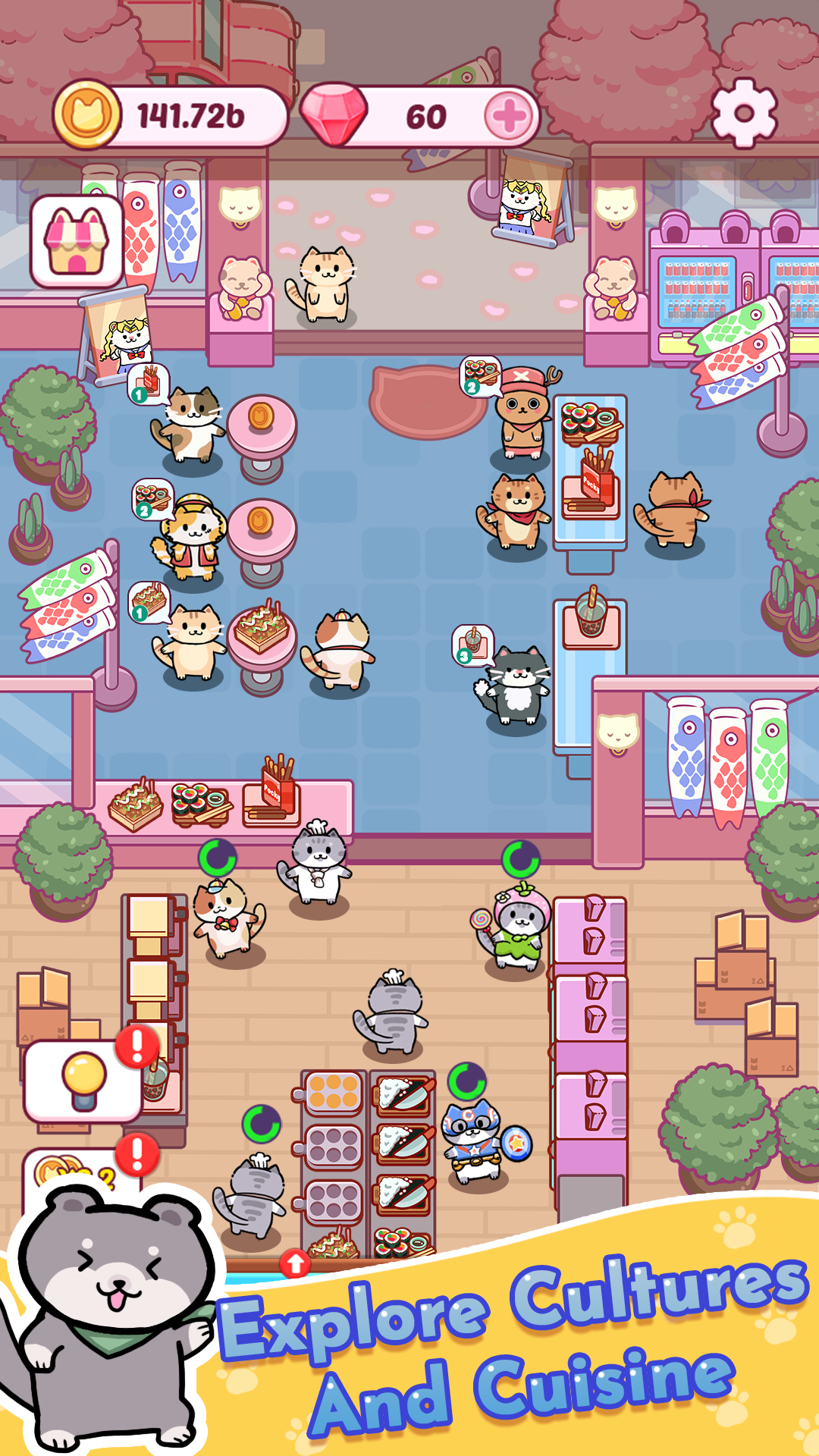Open the settings gear
The height and width of the screenshot is (1456, 819).
pyautogui.click(x=744, y=113)
